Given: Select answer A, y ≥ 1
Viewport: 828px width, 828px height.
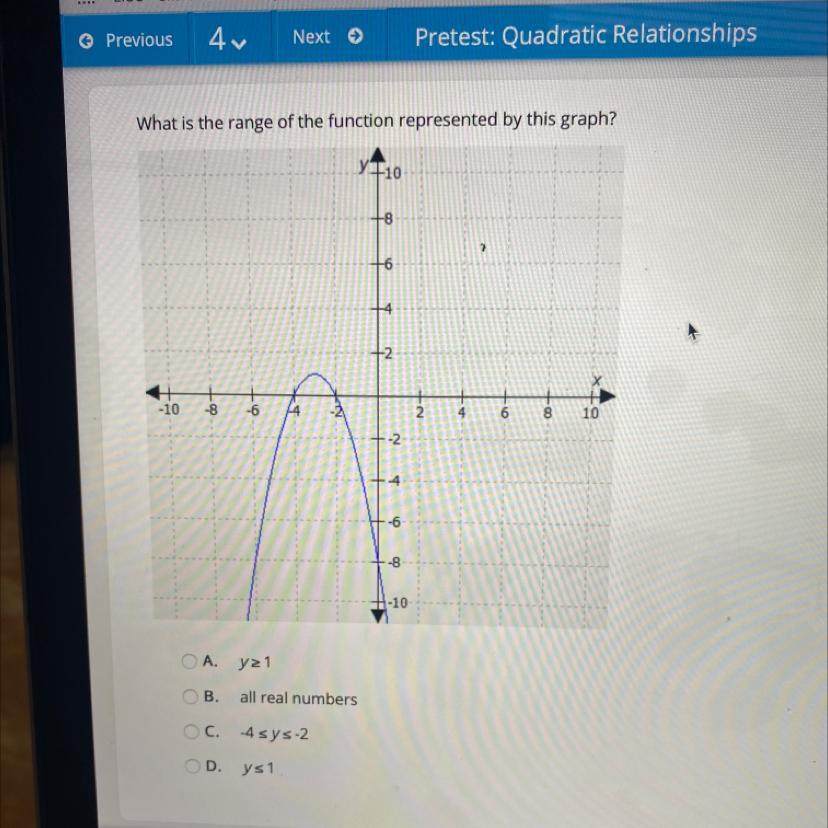Looking at the screenshot, I should pos(189,661).
